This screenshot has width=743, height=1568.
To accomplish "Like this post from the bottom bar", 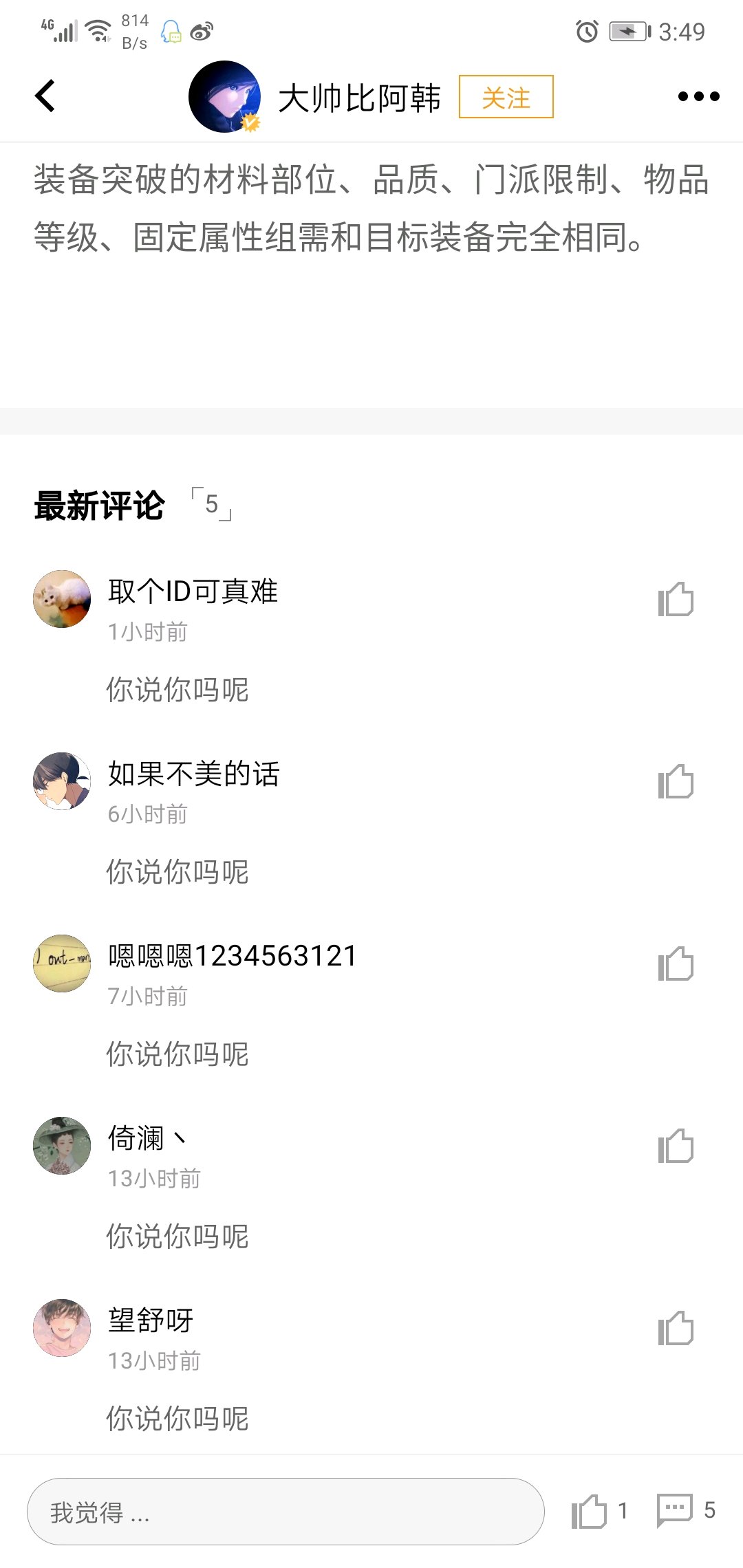I will 590,1512.
